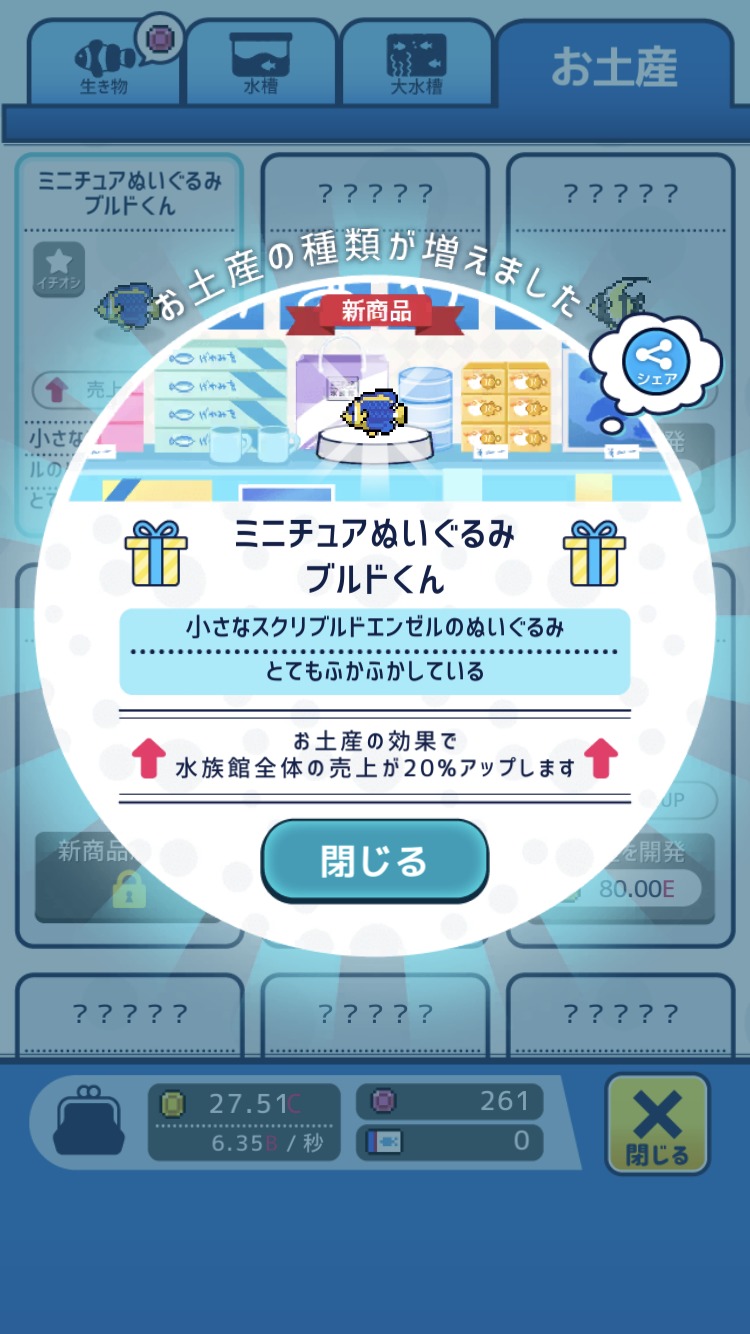Select the 大水槽 tab

point(416,62)
